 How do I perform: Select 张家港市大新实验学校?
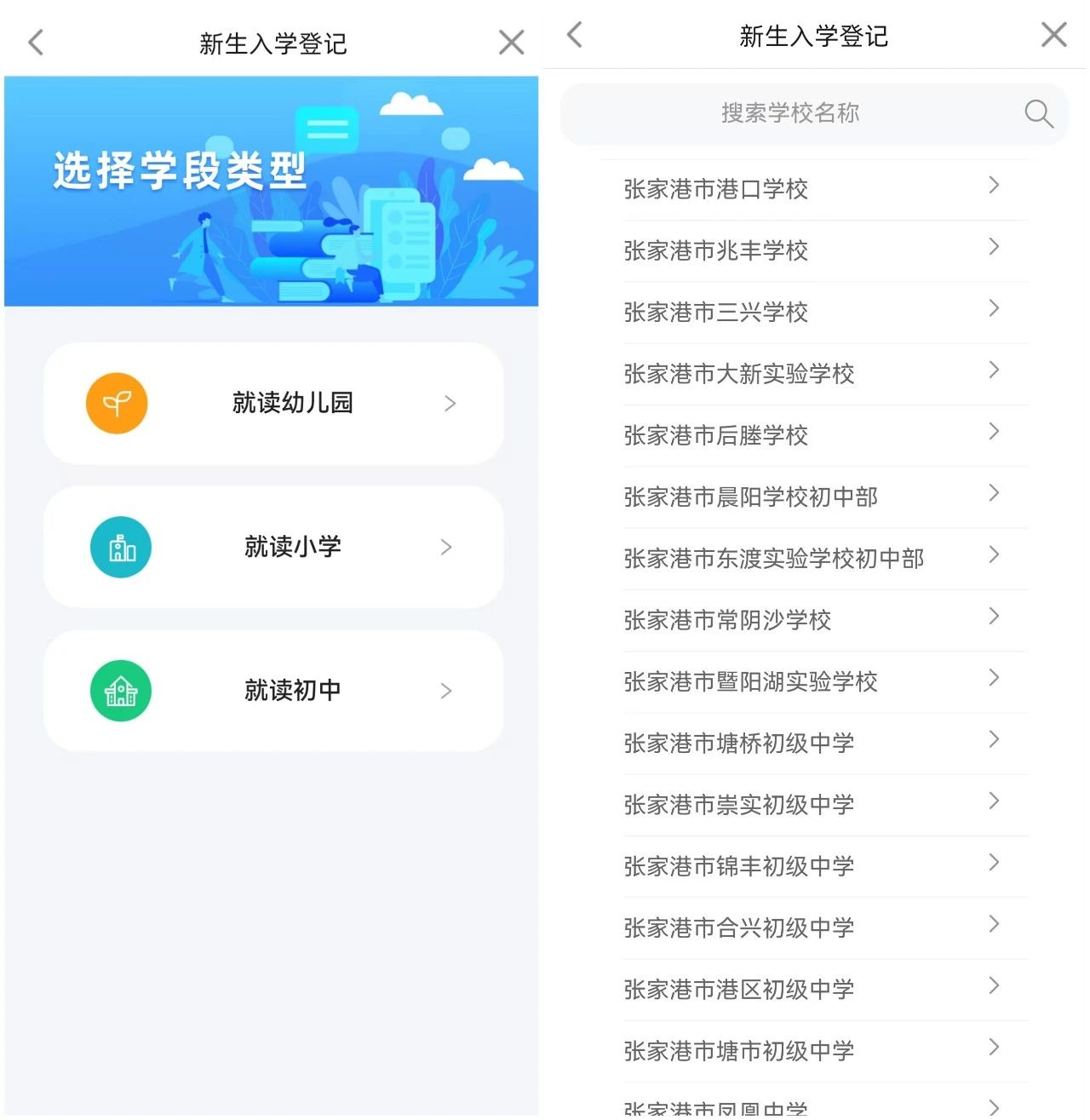[x=813, y=374]
